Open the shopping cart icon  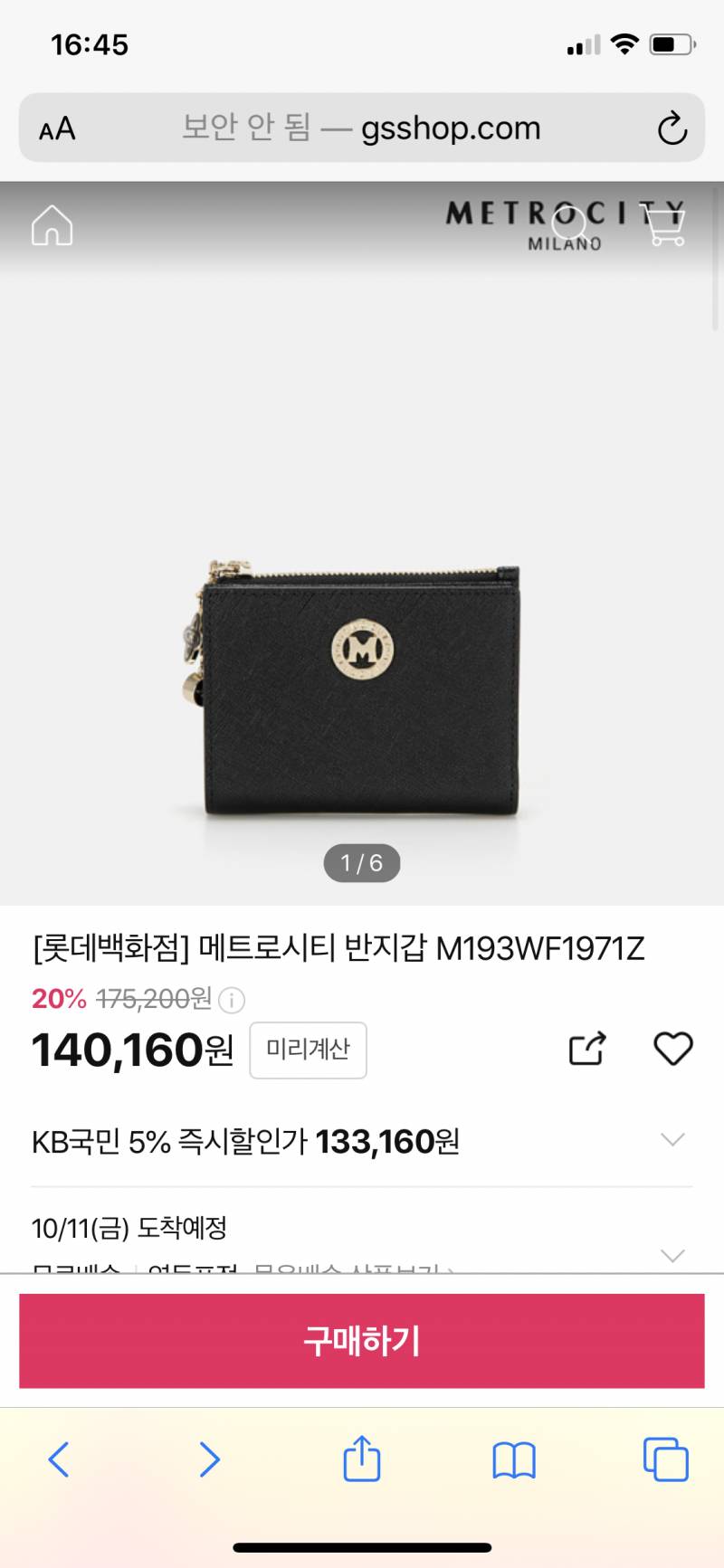(664, 226)
